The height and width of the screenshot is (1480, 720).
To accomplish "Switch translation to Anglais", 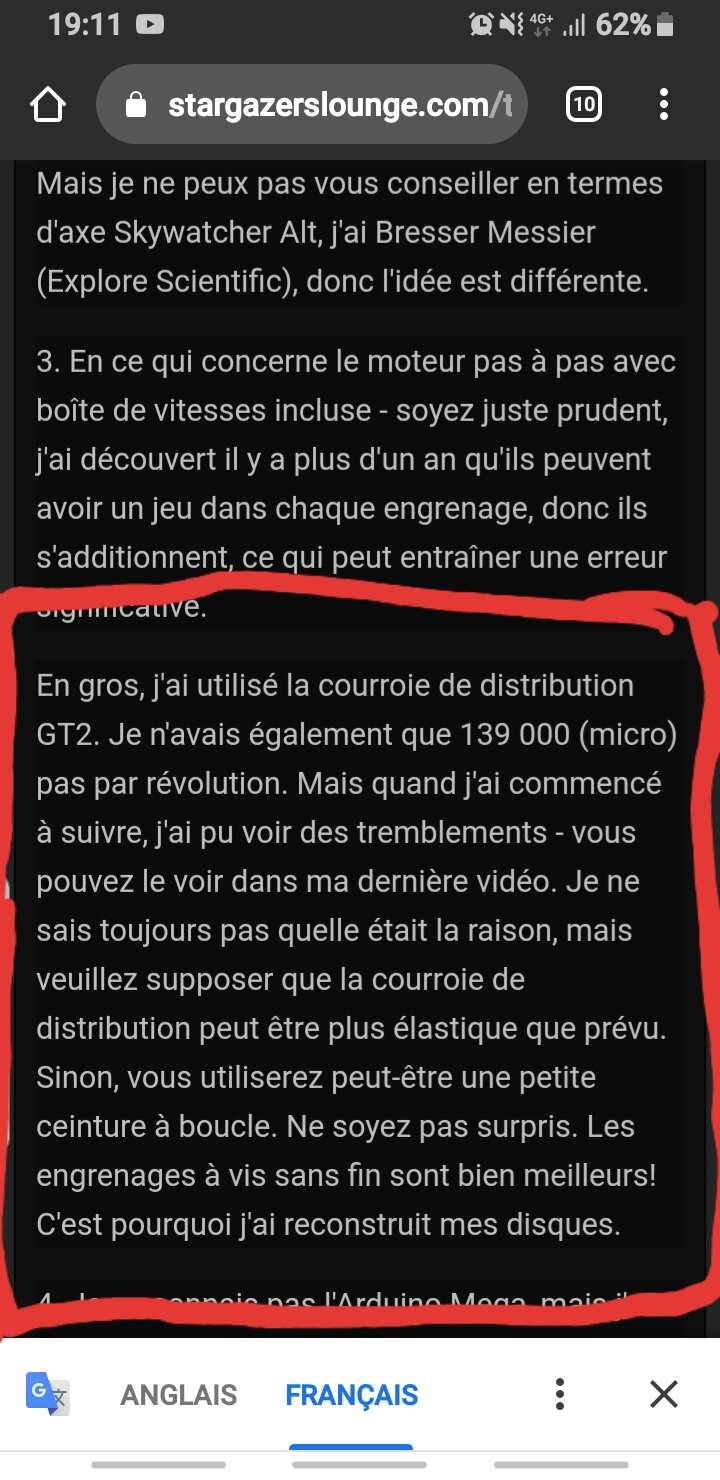I will click(x=179, y=1394).
